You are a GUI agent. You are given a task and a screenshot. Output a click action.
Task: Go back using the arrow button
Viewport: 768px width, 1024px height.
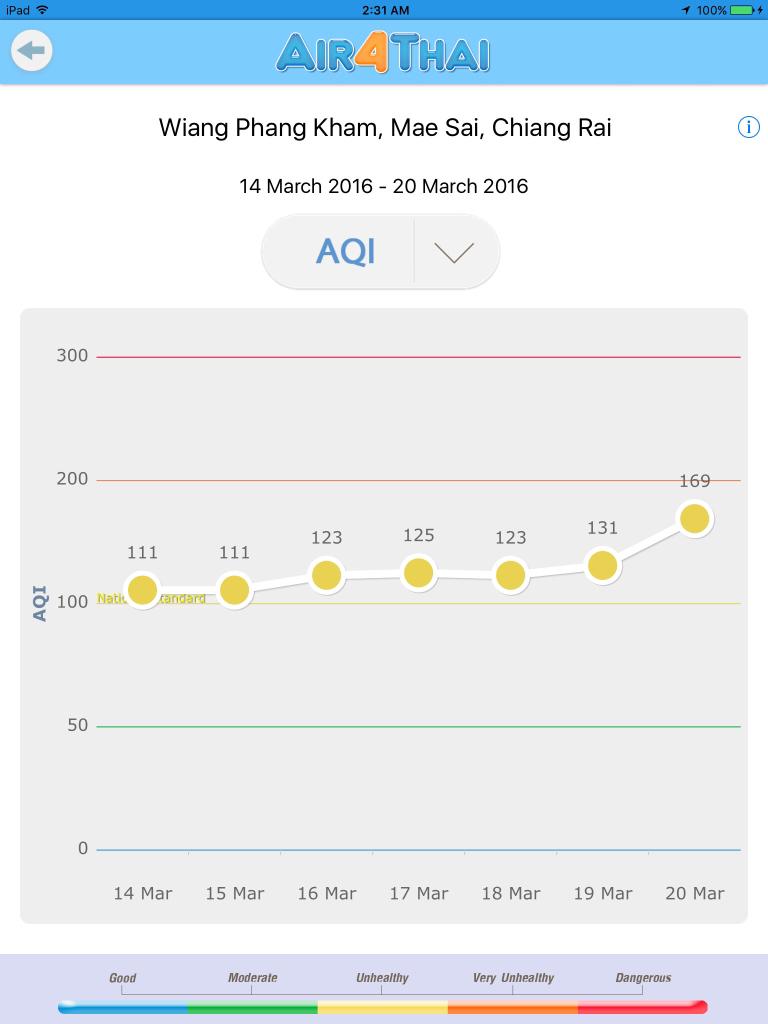pos(32,50)
